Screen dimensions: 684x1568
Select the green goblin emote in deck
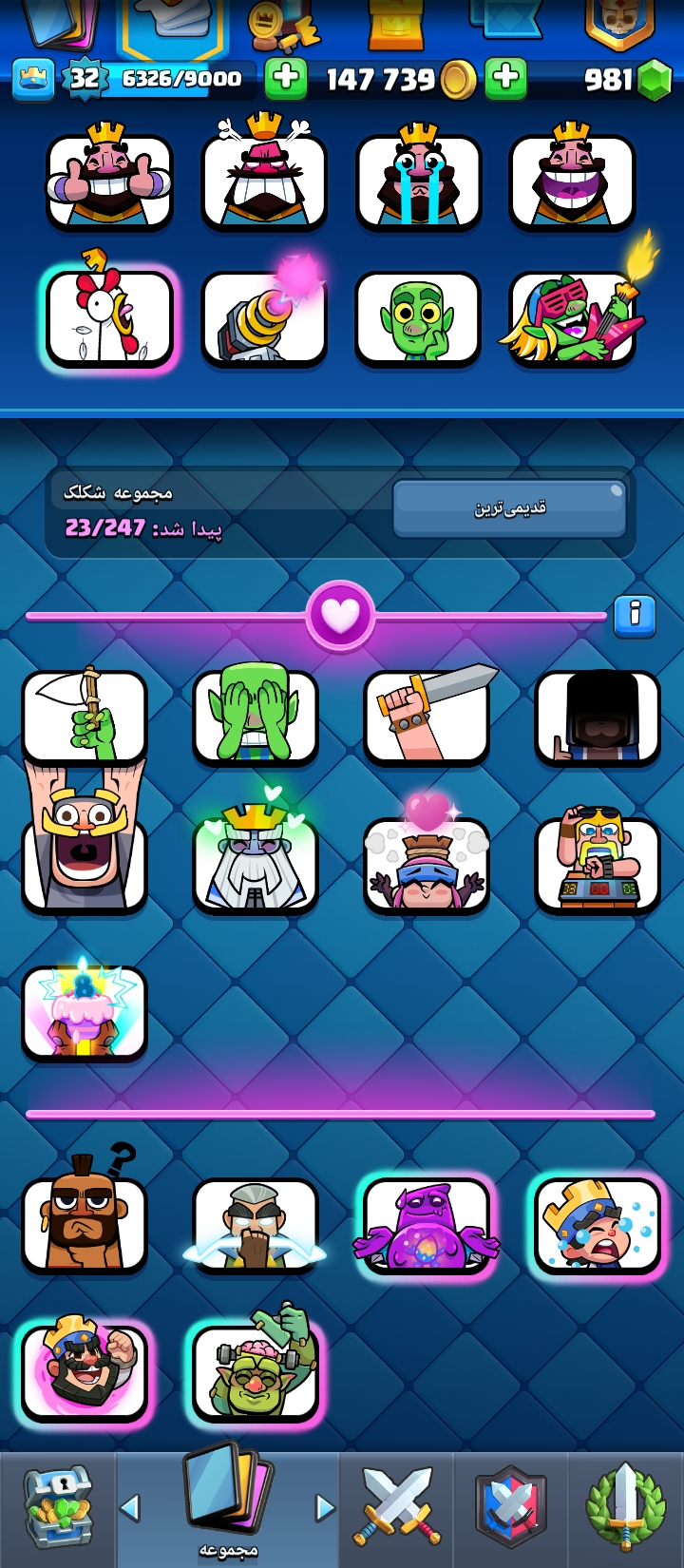click(418, 318)
